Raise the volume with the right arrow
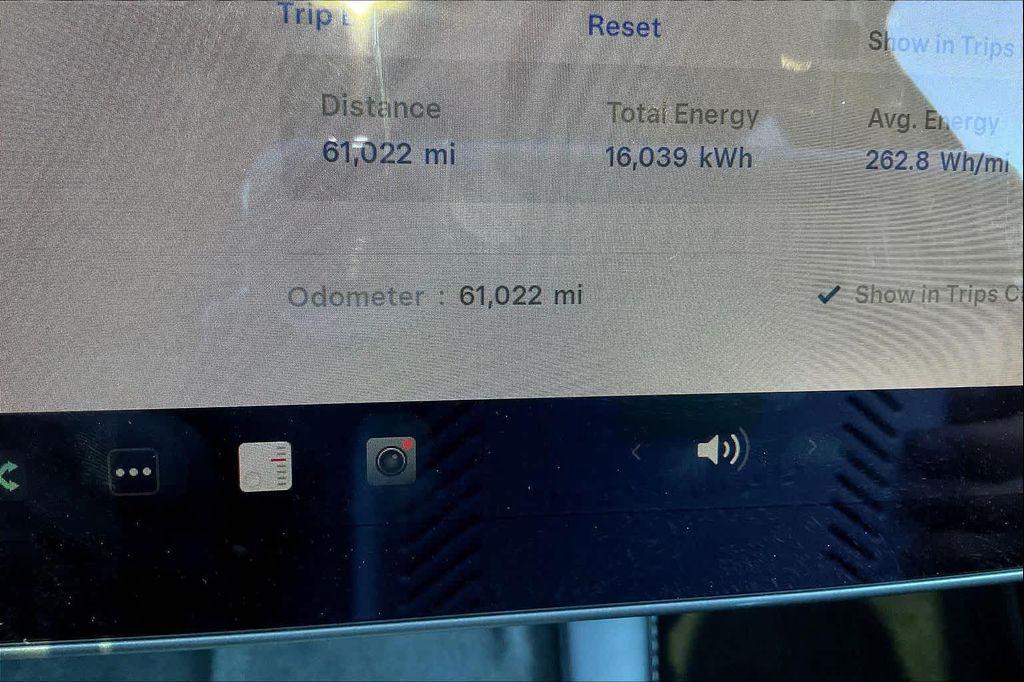 [812, 447]
